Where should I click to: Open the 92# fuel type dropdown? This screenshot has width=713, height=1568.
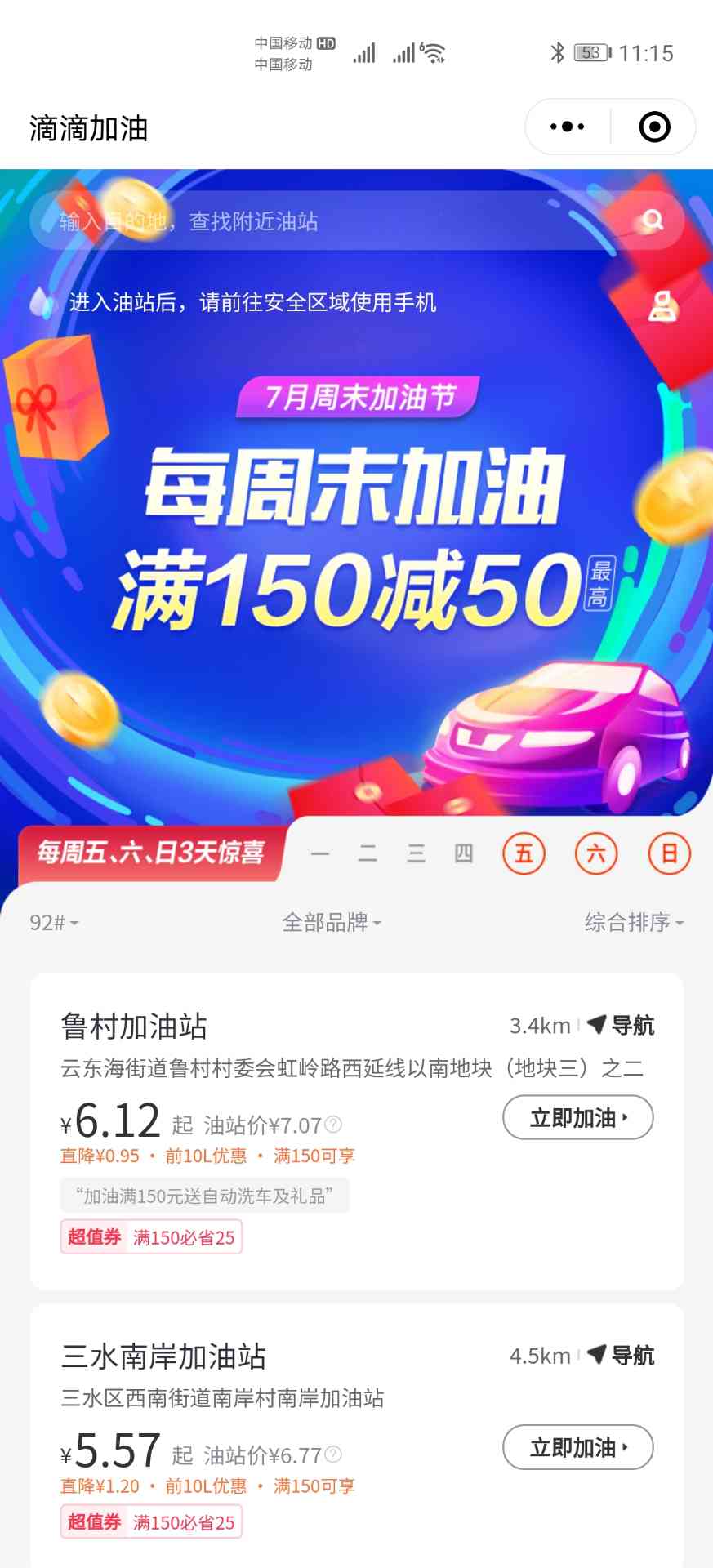[x=54, y=923]
